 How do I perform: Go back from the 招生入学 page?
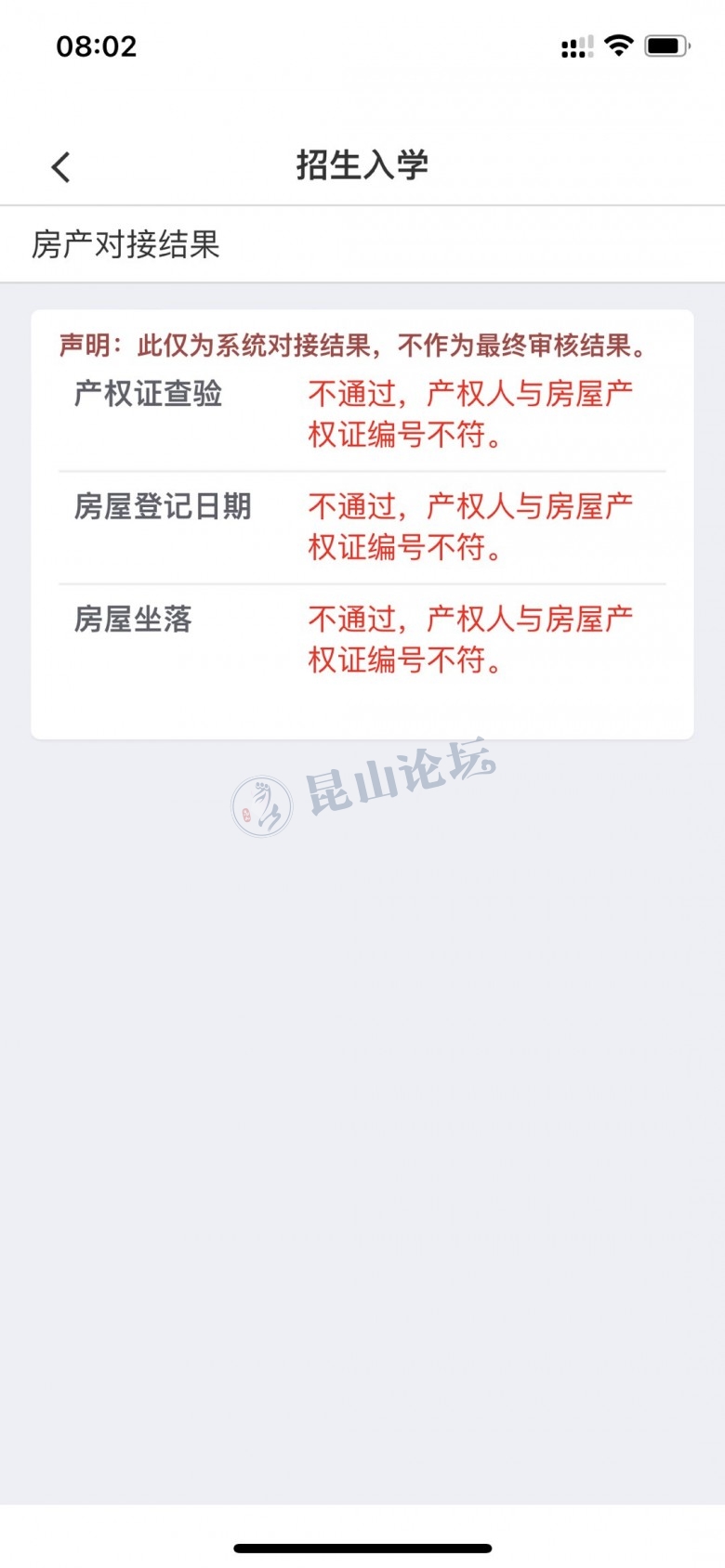tap(61, 167)
